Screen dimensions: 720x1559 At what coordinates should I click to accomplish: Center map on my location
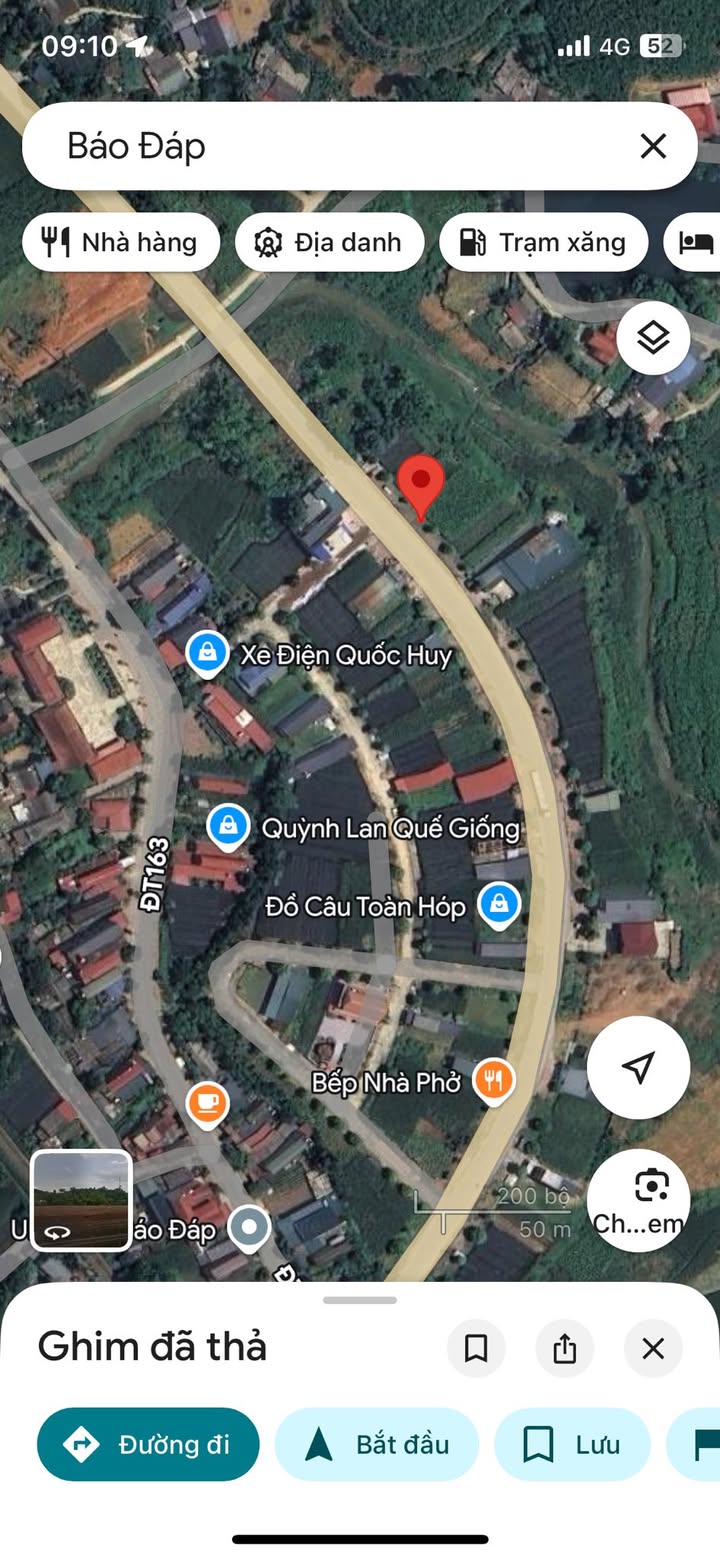638,1067
